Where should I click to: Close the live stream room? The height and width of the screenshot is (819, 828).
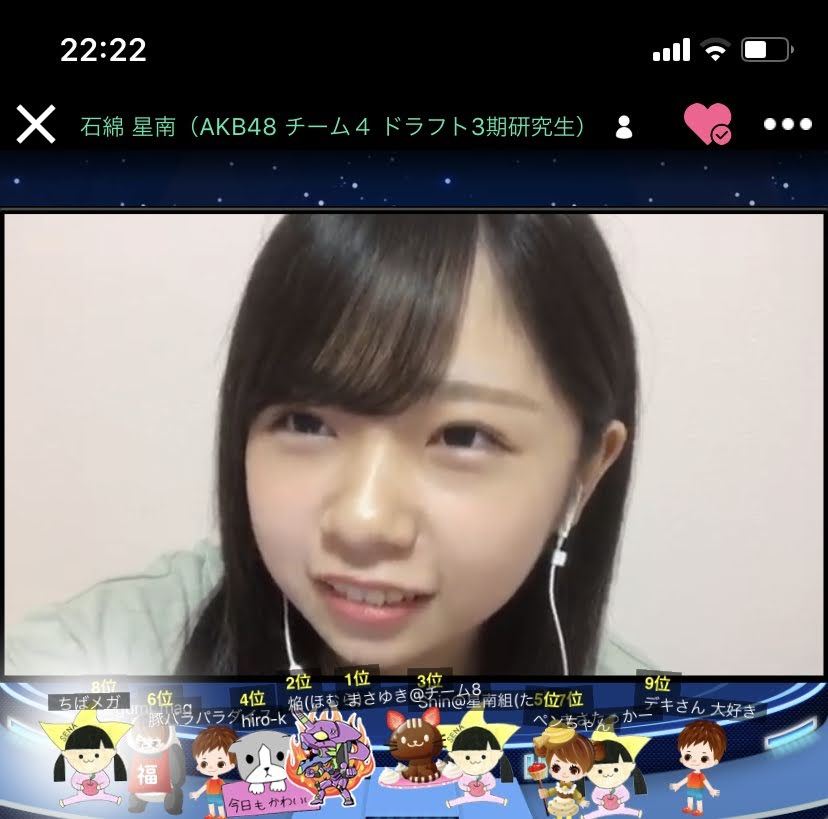(36, 125)
